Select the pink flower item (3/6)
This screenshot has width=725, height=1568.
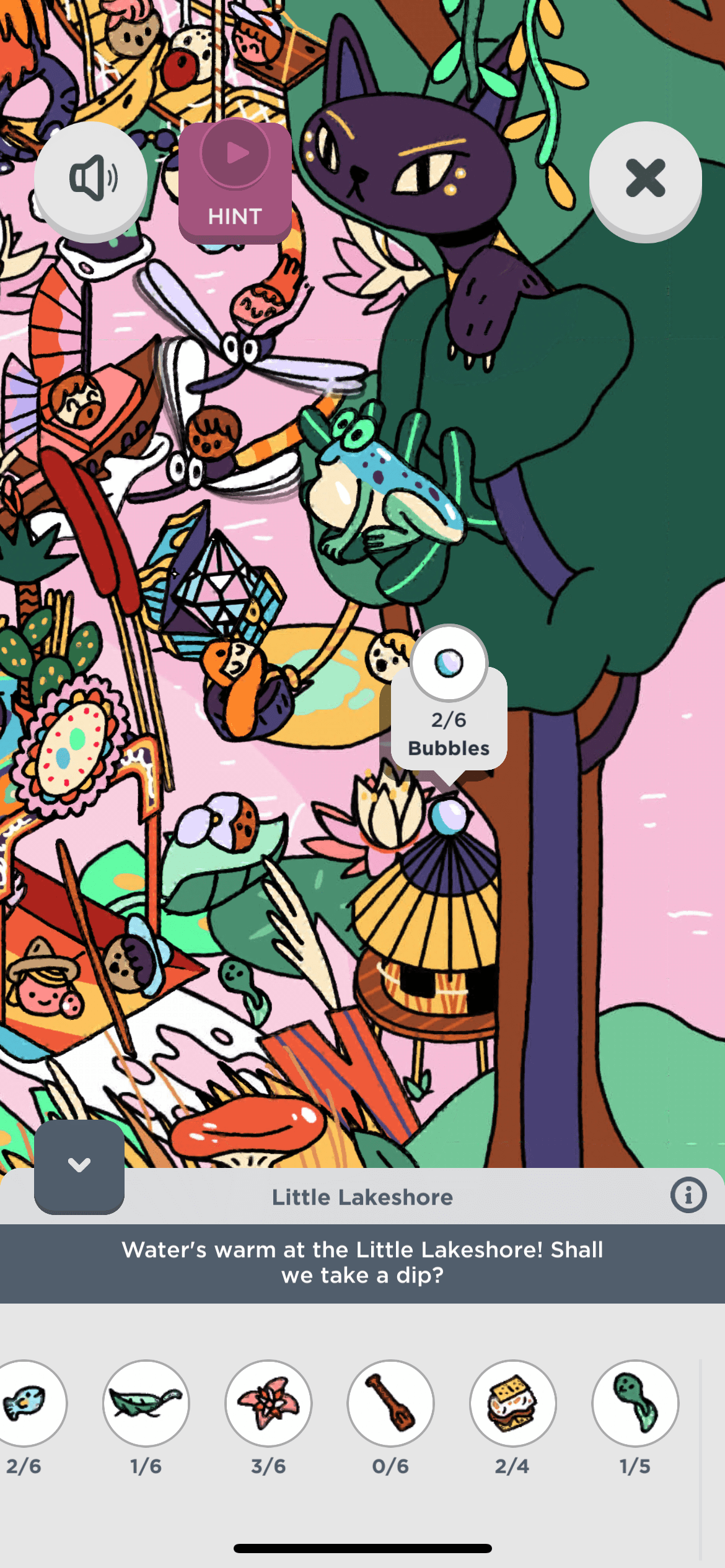tap(268, 1402)
